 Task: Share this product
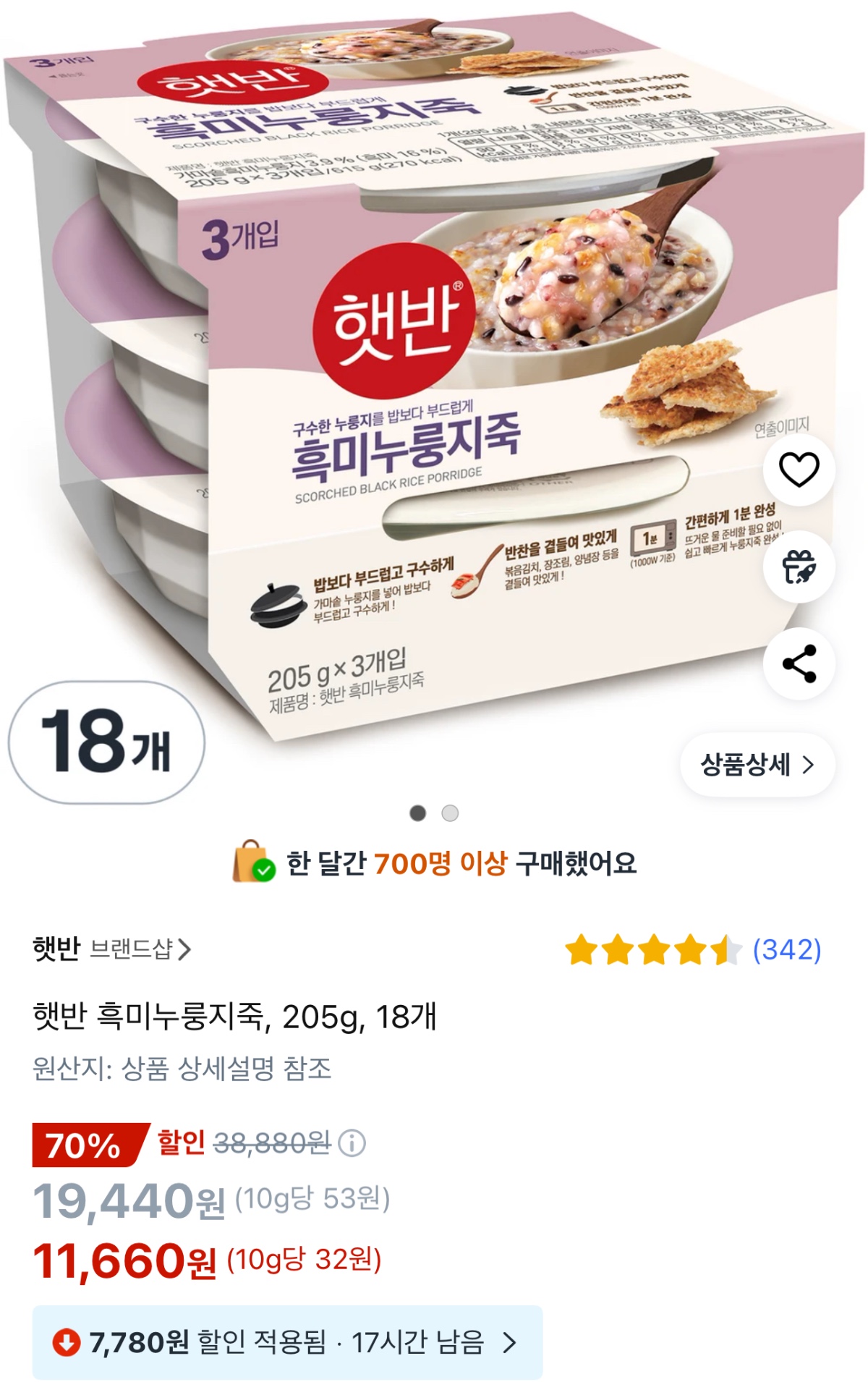click(x=799, y=664)
